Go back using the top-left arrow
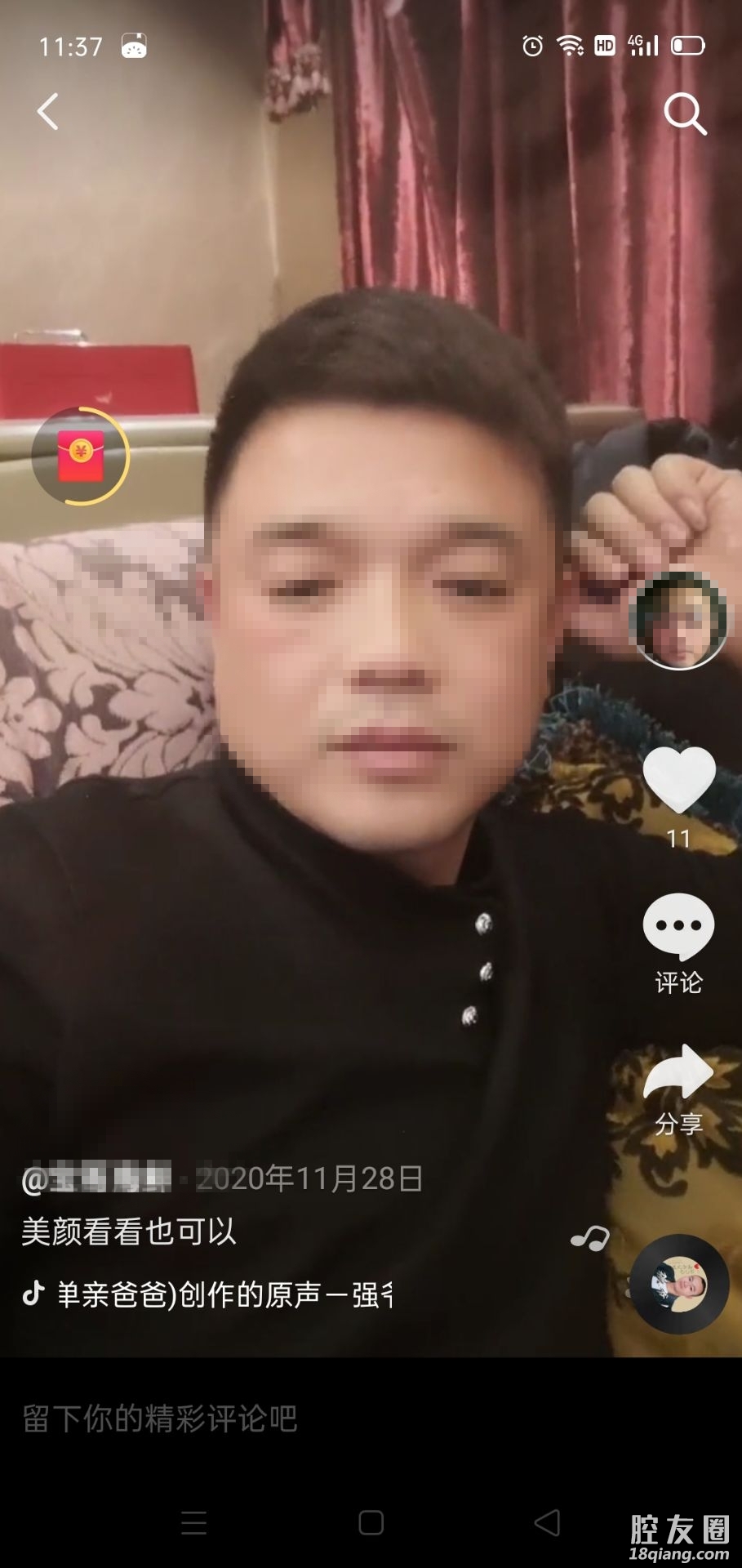 (48, 112)
